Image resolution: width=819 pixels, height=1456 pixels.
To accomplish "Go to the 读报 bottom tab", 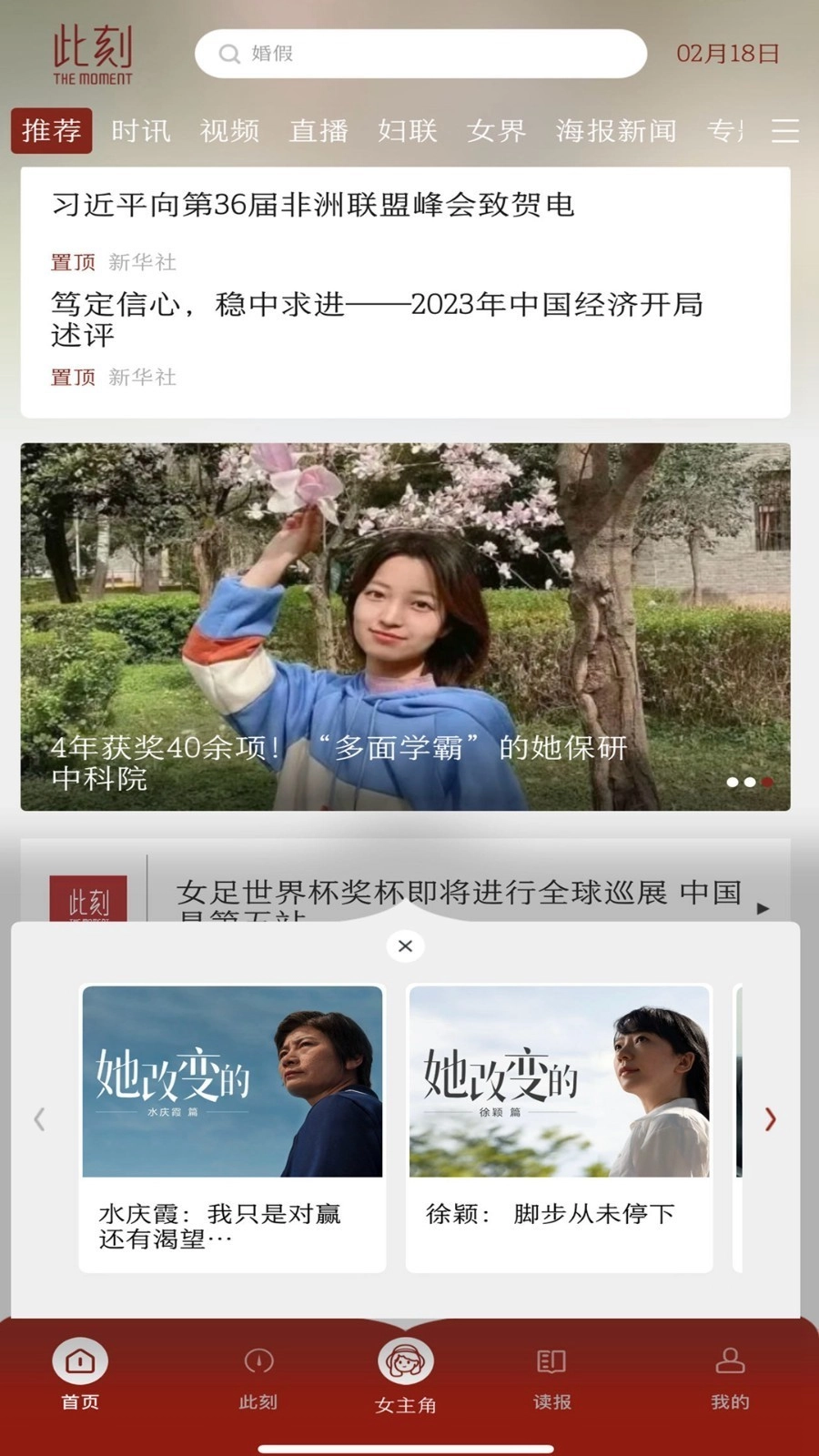I will point(551,1376).
